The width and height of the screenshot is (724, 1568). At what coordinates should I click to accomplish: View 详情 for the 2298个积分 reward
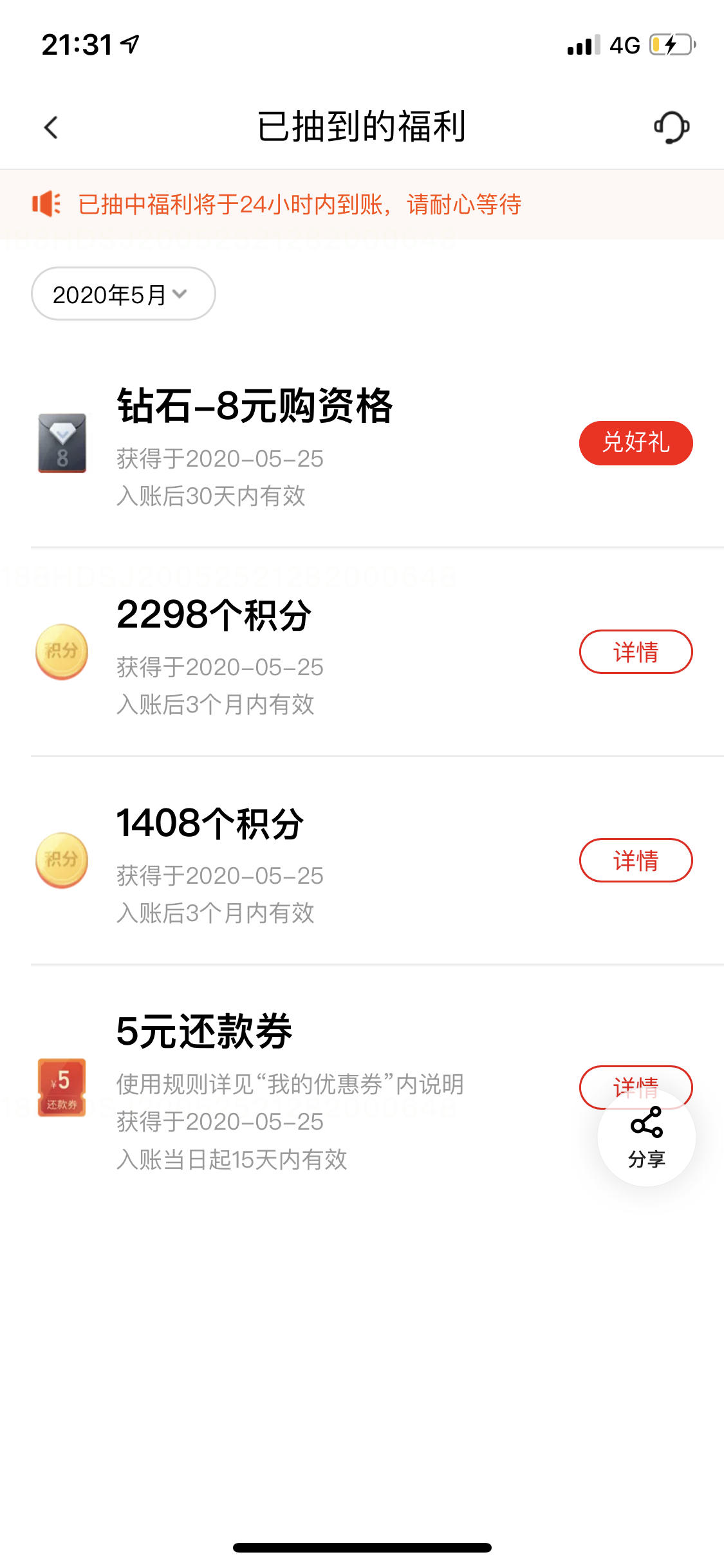[x=636, y=651]
